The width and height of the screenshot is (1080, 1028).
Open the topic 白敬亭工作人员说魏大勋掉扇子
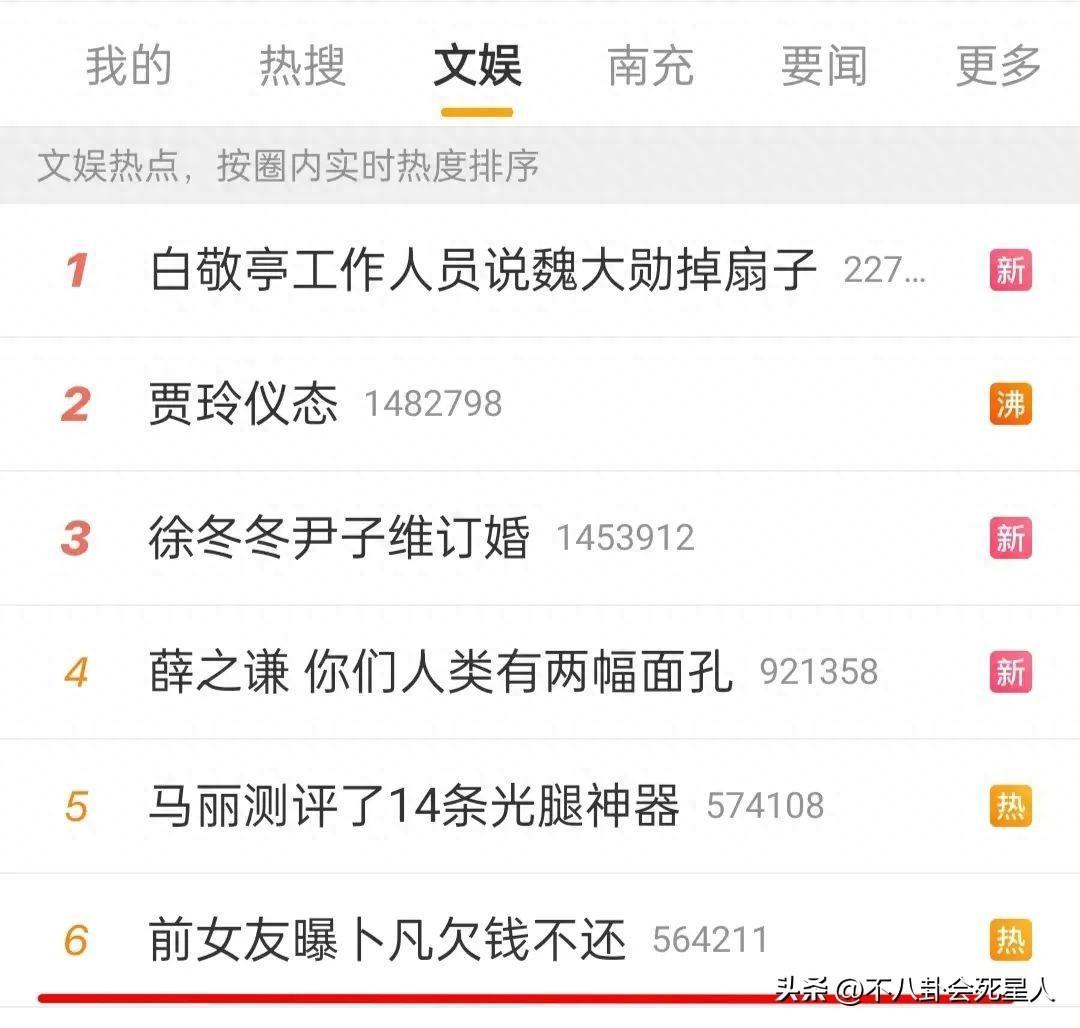coord(483,270)
